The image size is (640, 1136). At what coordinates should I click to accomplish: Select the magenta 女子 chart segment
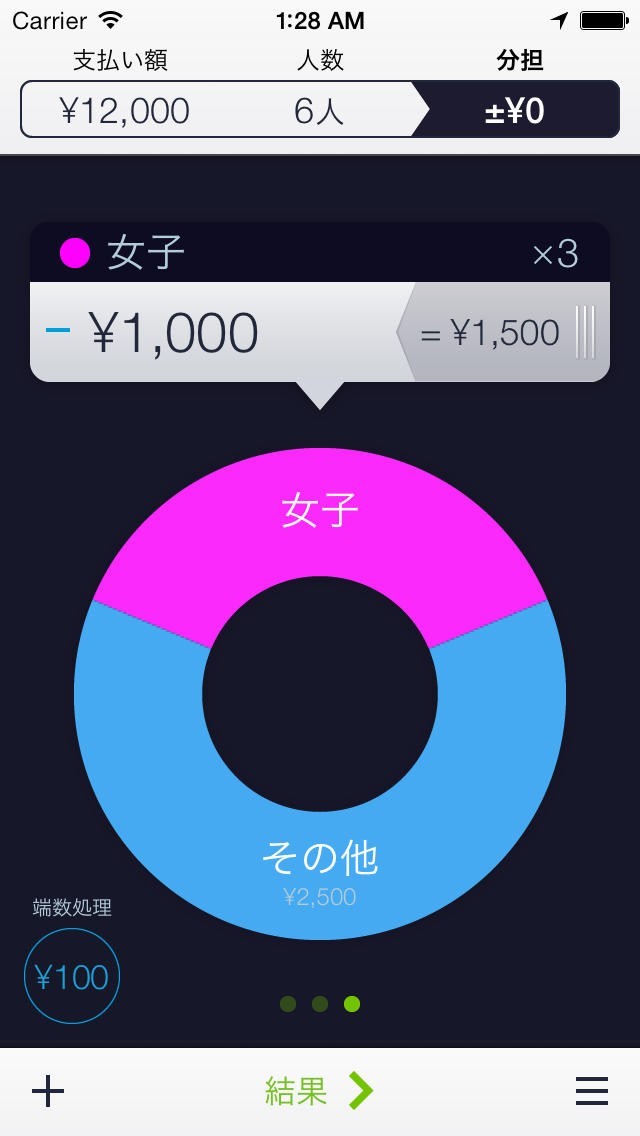[320, 511]
